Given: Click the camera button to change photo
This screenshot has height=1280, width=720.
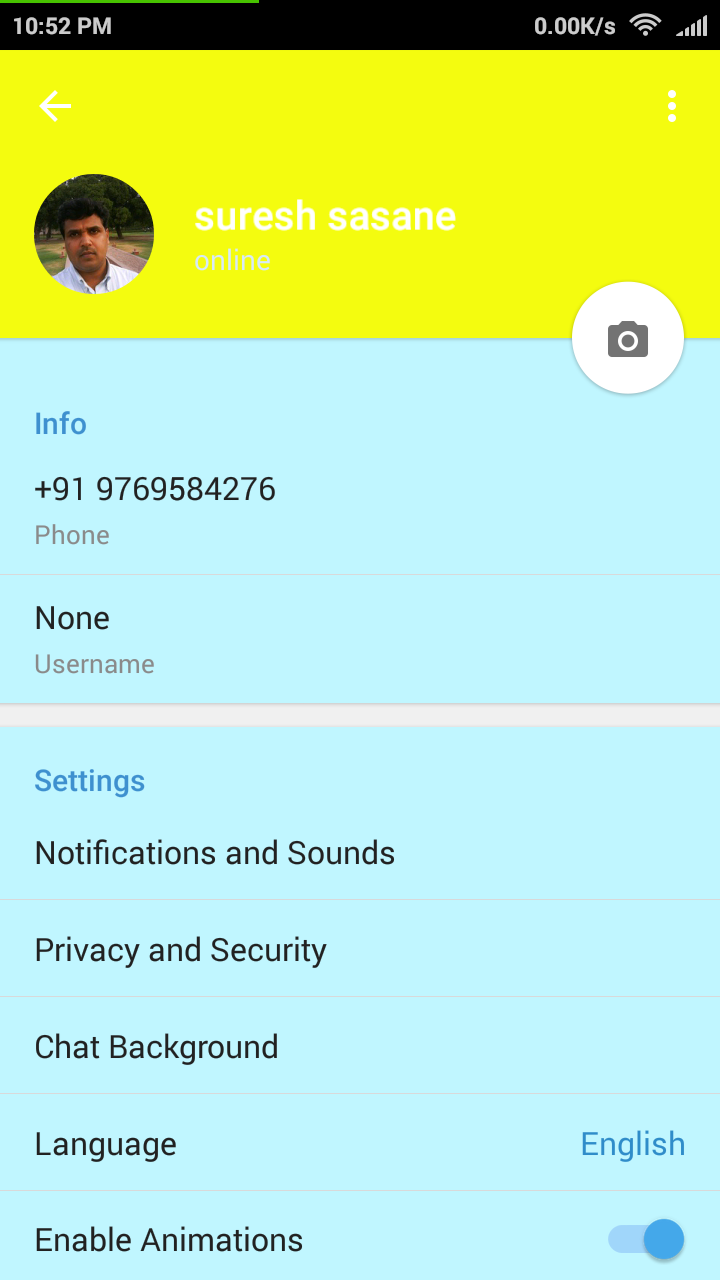Looking at the screenshot, I should pos(627,337).
